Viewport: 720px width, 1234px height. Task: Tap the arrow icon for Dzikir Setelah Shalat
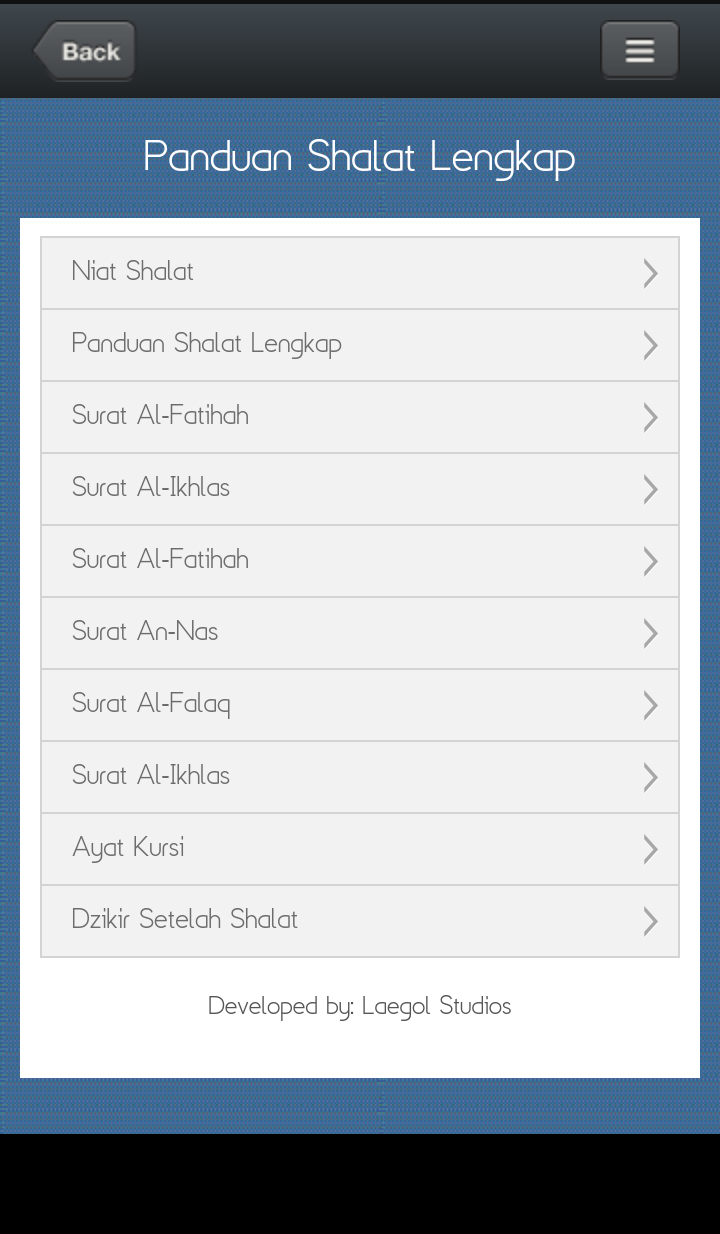tap(650, 921)
